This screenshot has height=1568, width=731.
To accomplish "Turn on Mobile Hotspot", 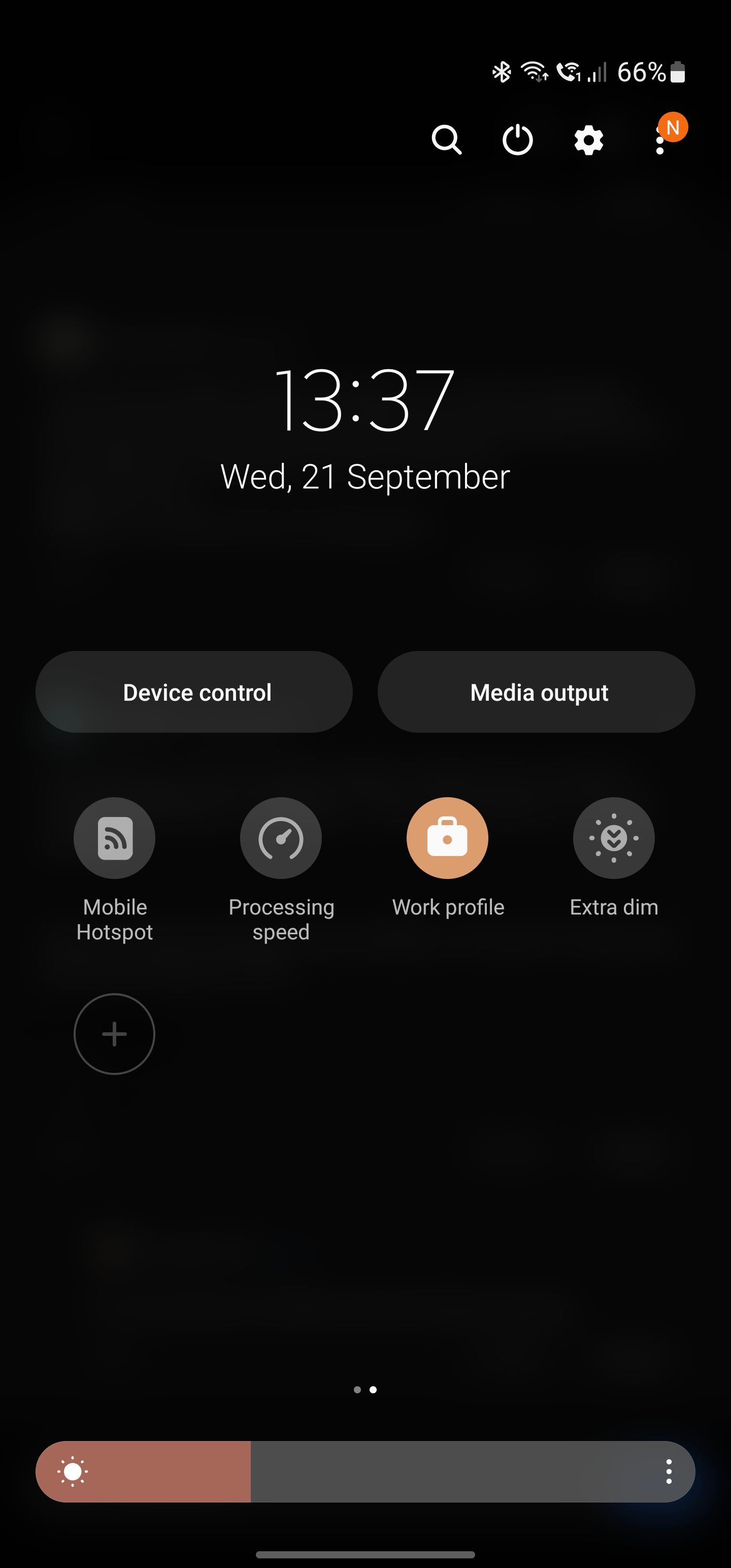I will click(114, 838).
